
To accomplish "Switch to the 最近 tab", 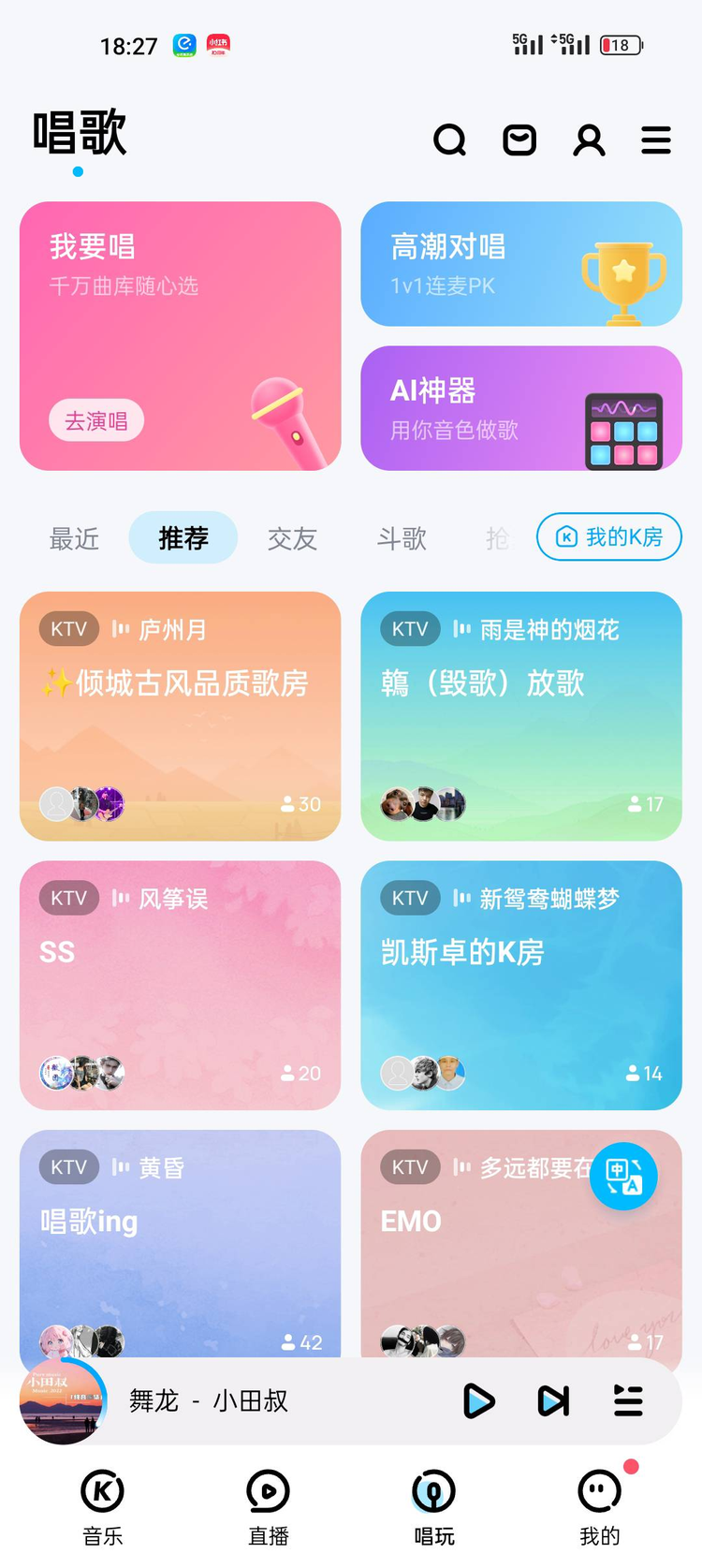I will 74,538.
